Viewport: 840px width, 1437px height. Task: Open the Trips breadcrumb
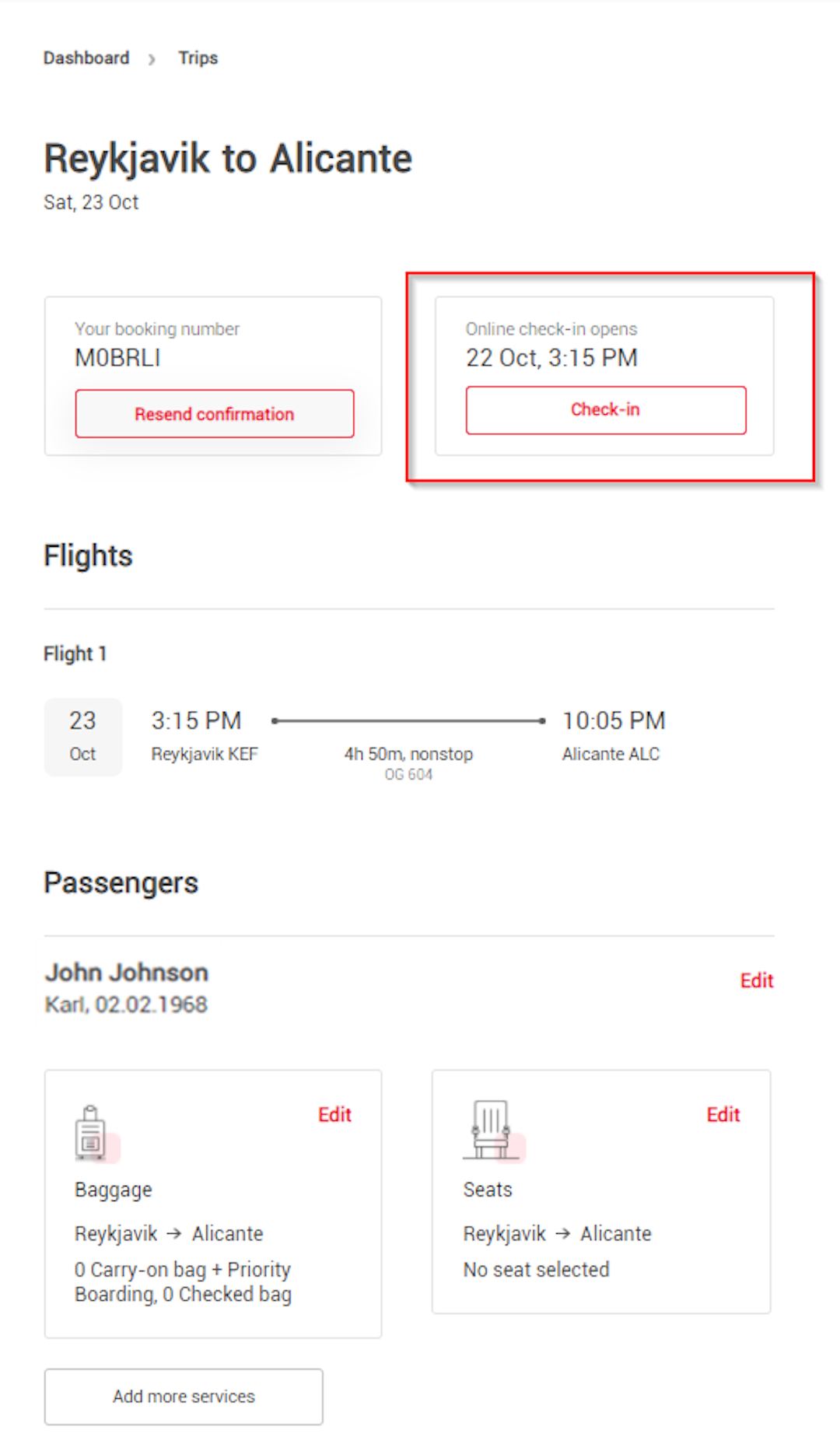(x=198, y=58)
